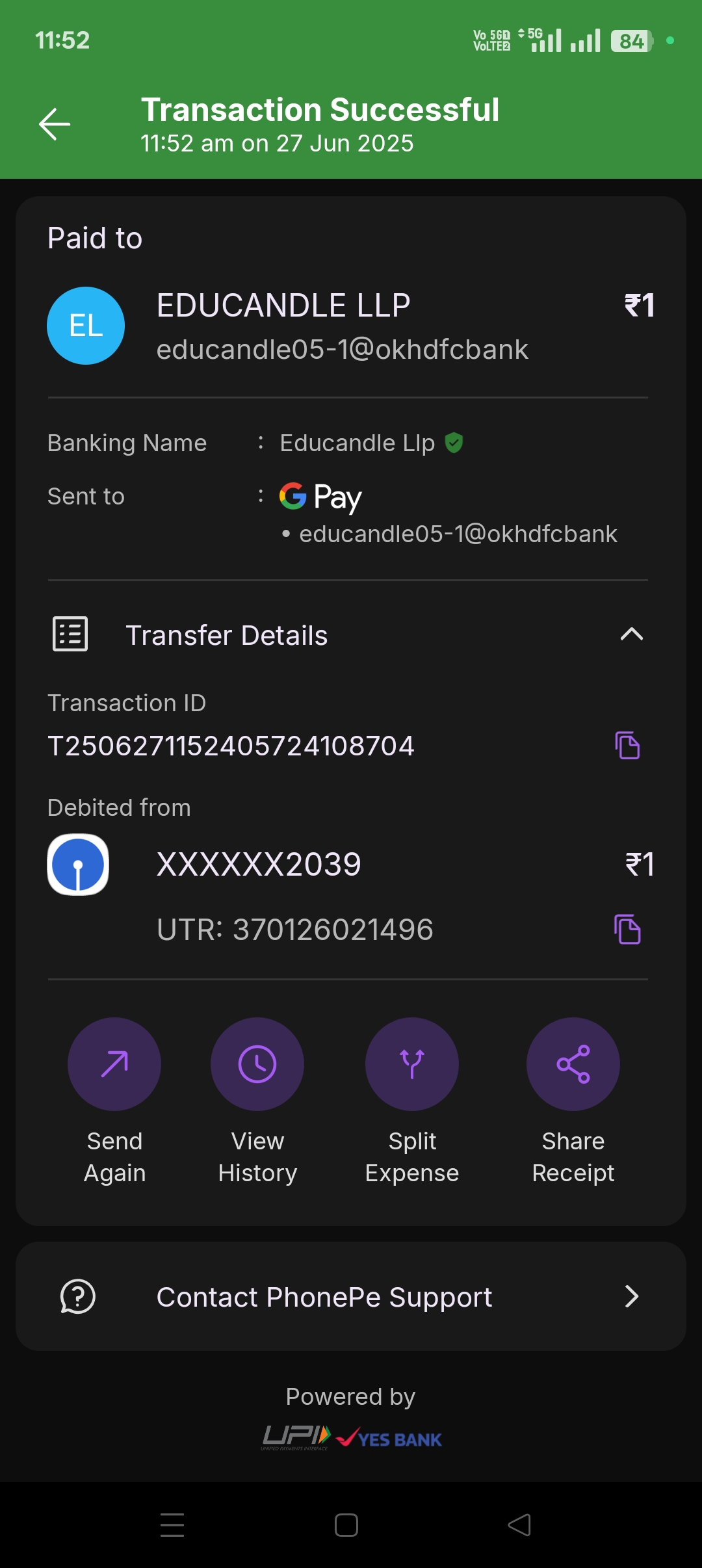Go back using the header arrow
Viewport: 702px width, 1568px height.
click(55, 124)
